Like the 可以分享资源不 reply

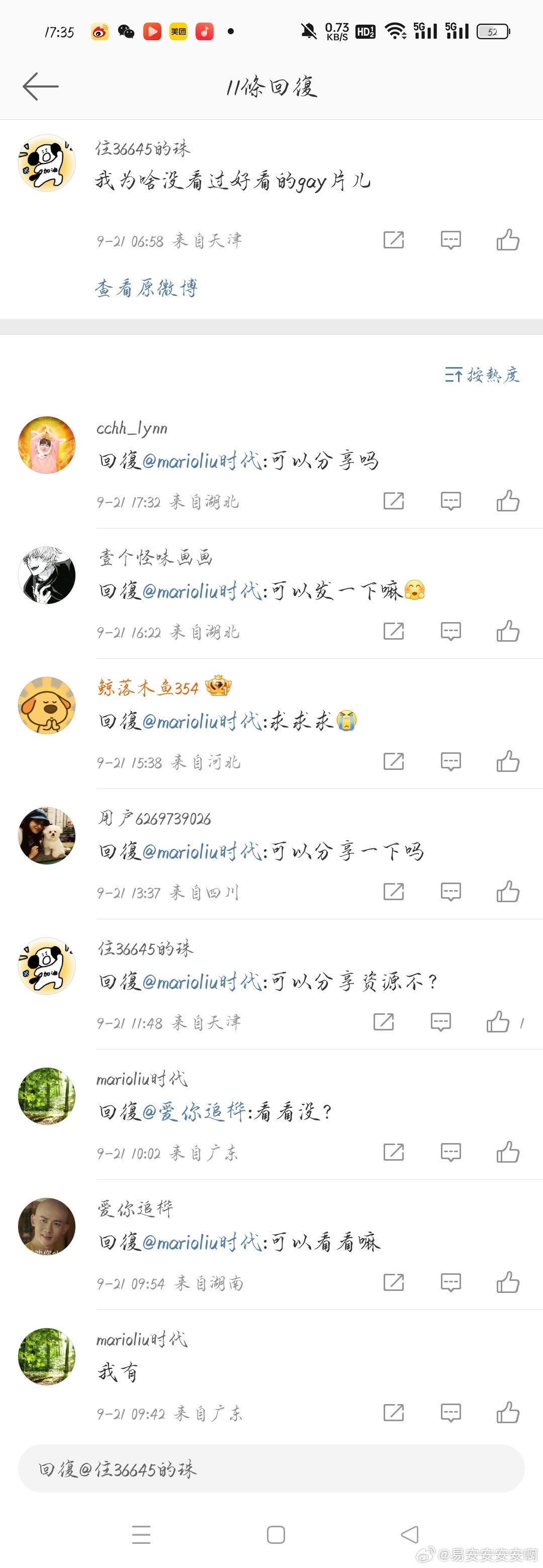(498, 1022)
